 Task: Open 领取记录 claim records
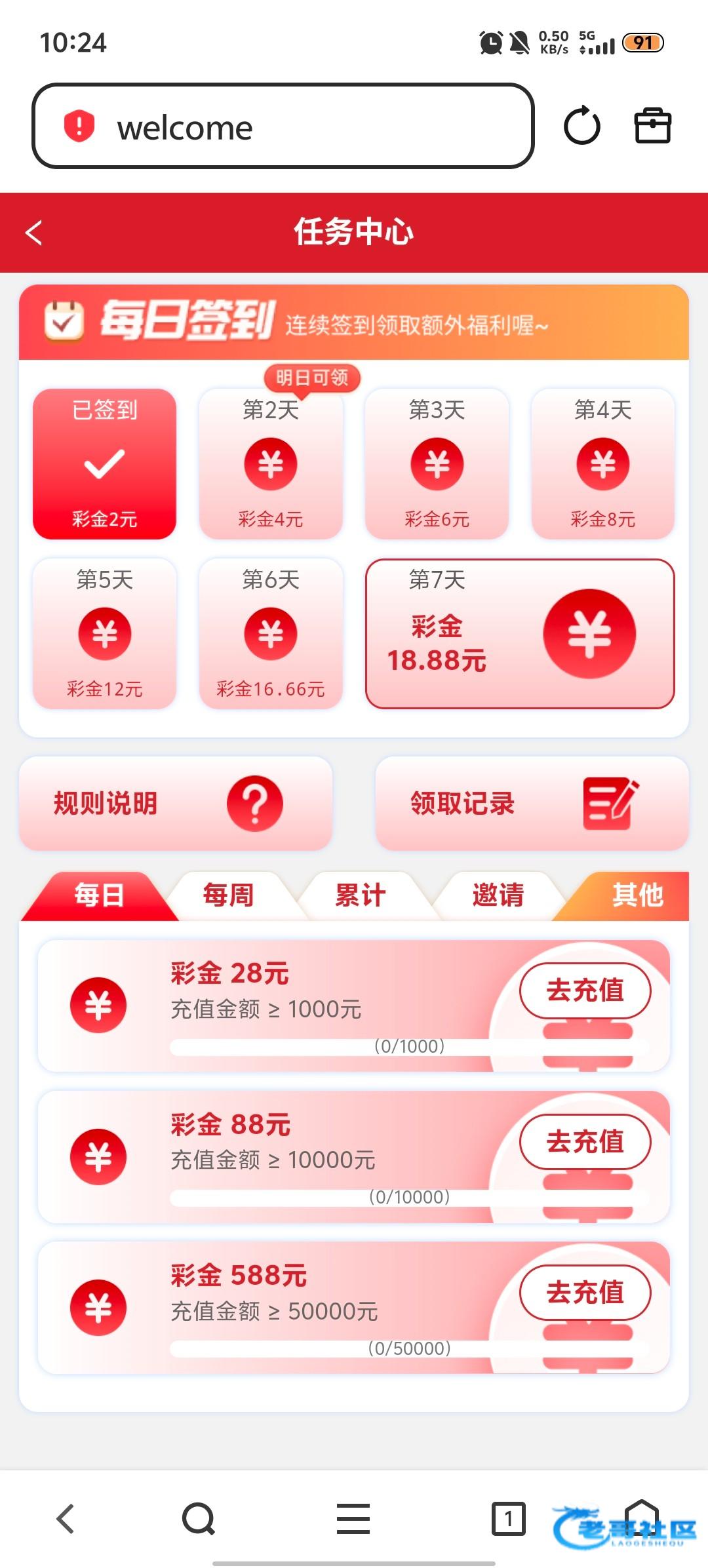click(x=531, y=803)
